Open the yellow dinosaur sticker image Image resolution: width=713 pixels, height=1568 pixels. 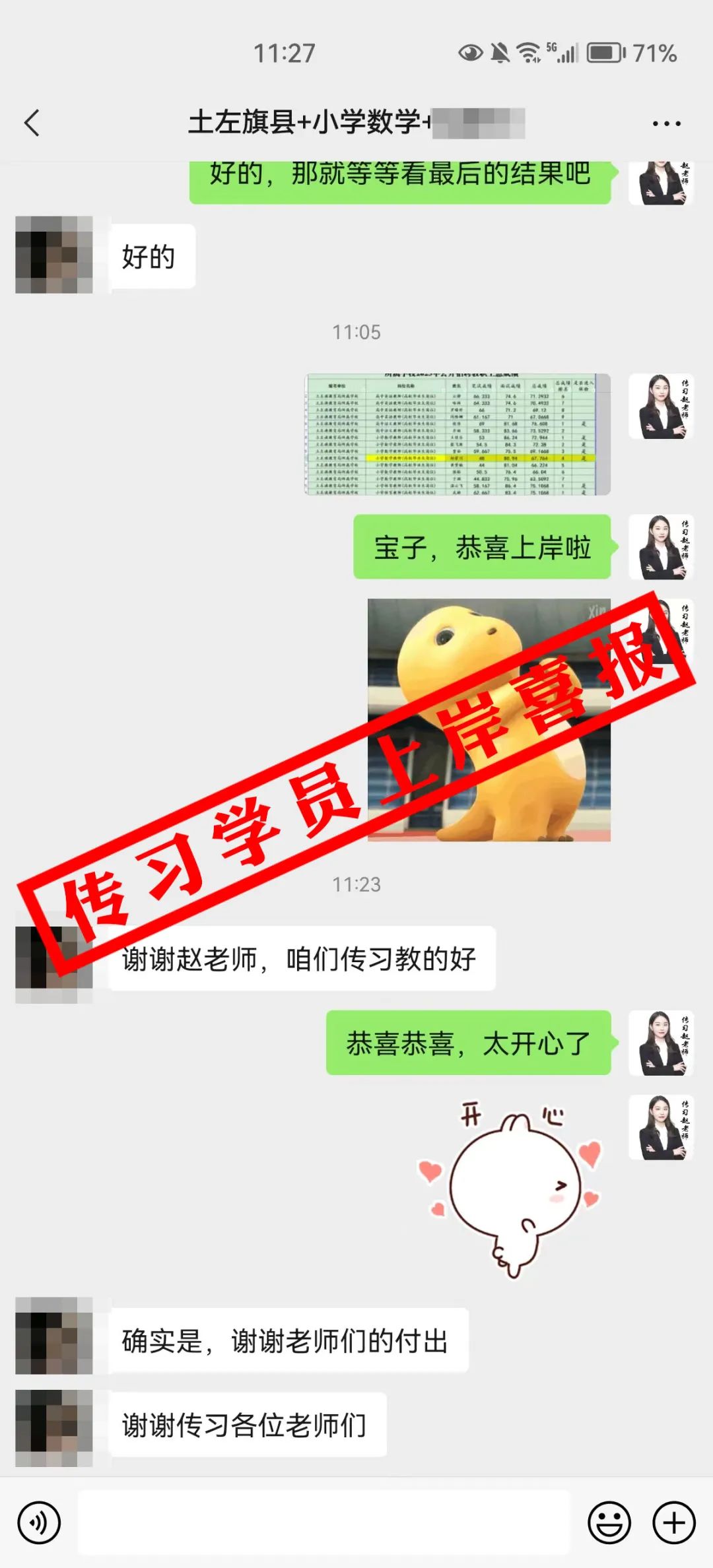pos(489,719)
